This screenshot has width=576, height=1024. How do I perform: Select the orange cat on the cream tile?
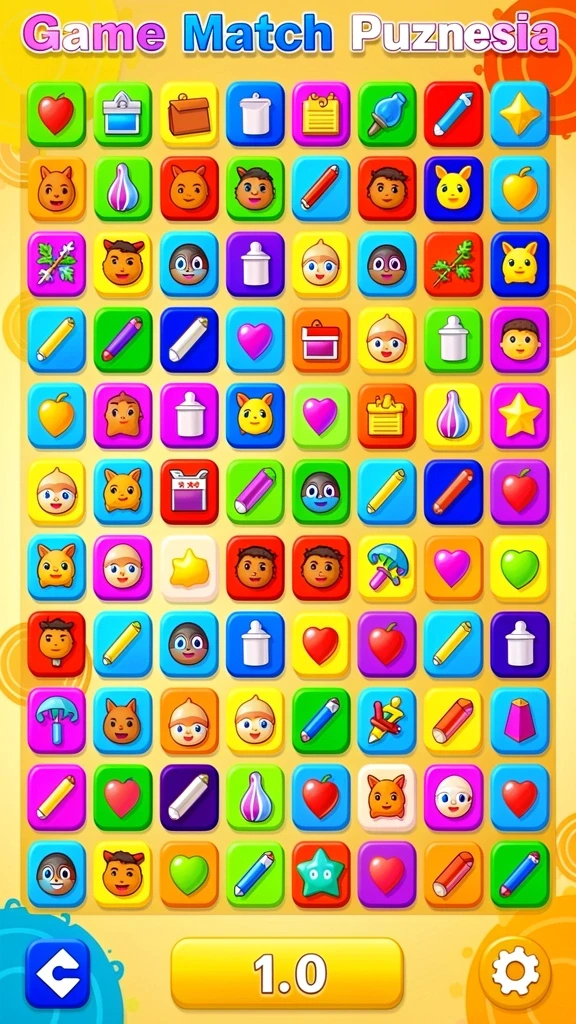point(387,797)
